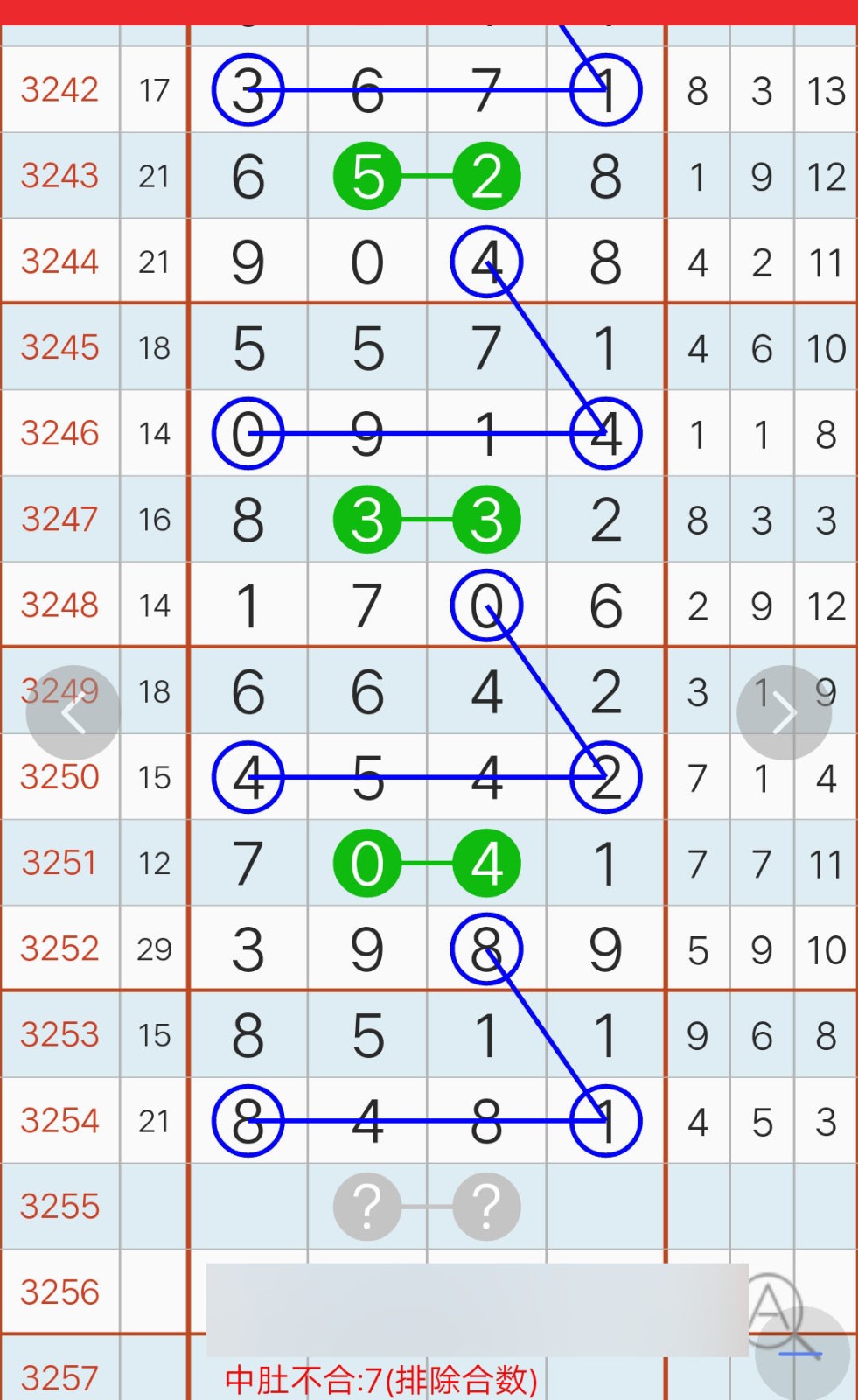Go to the previous chart page arrow
This screenshot has width=858, height=1400.
(73, 713)
